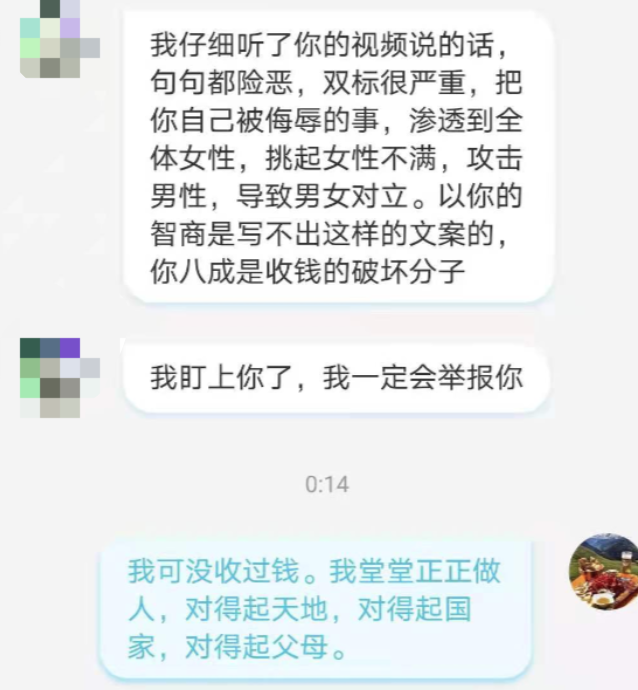
Task: Open your own profile avatar beside the reply
Action: [603, 571]
